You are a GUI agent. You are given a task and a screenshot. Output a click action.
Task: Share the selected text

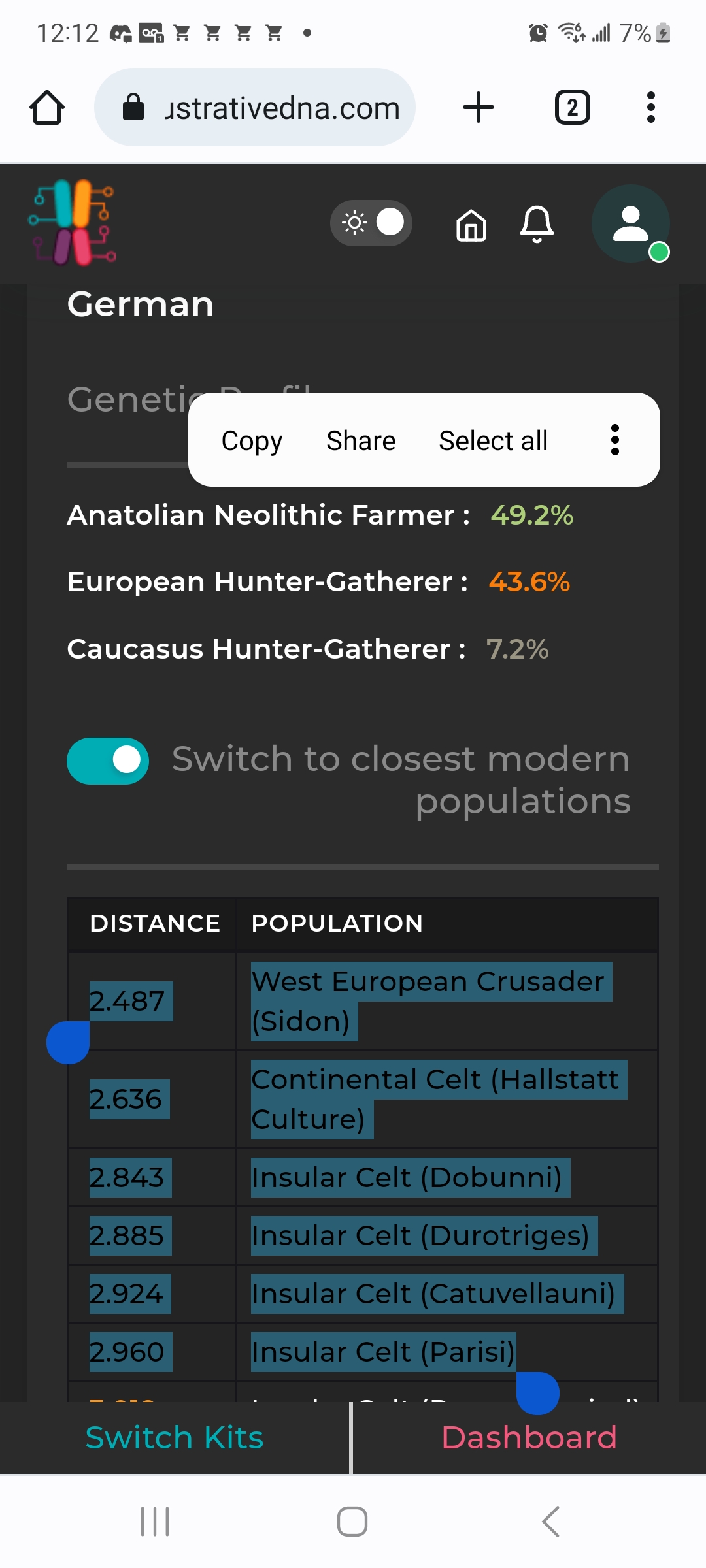(x=361, y=440)
